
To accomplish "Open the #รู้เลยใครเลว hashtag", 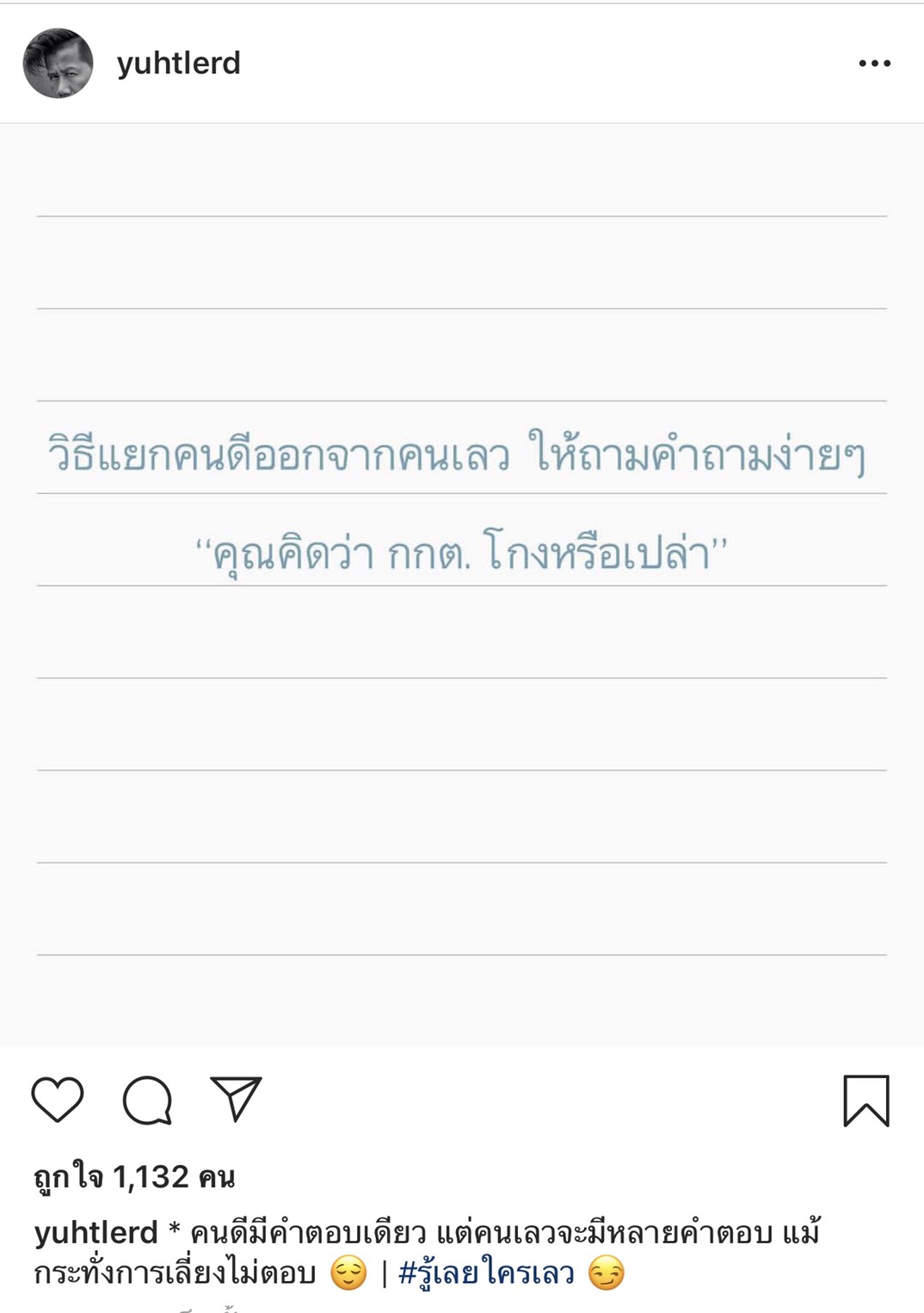I will [486, 1272].
